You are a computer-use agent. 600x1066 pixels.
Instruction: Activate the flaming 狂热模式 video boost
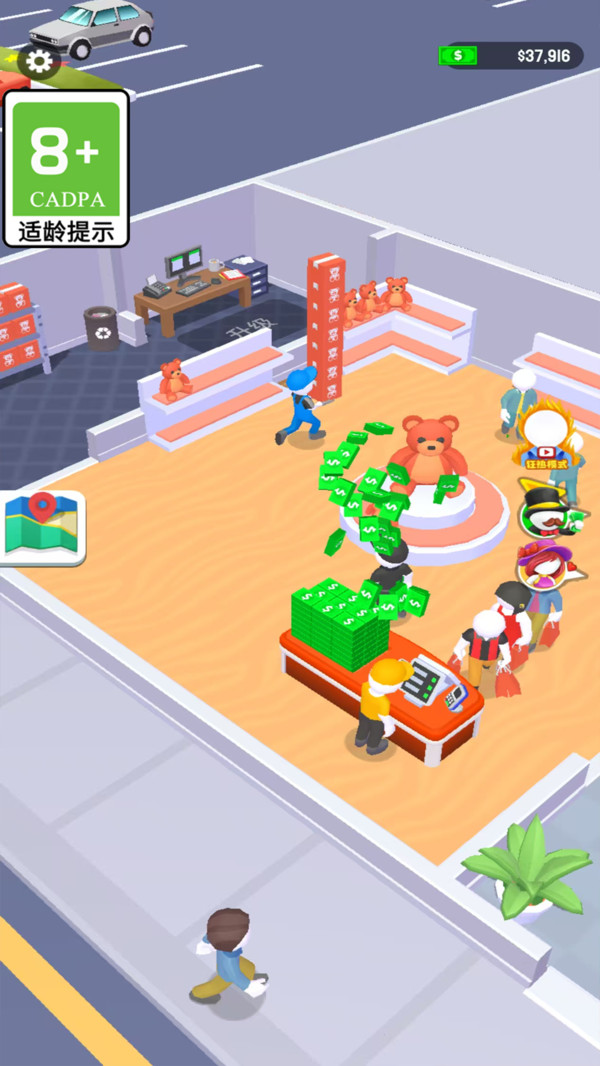[x=548, y=434]
